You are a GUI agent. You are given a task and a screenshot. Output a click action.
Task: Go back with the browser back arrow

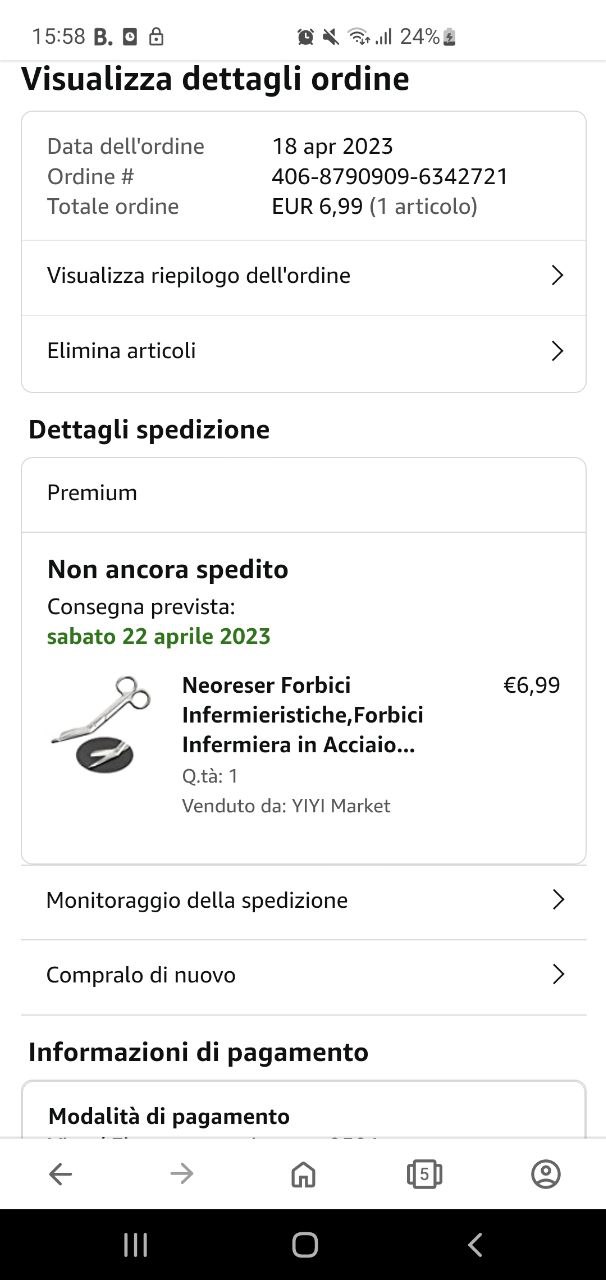point(61,1174)
